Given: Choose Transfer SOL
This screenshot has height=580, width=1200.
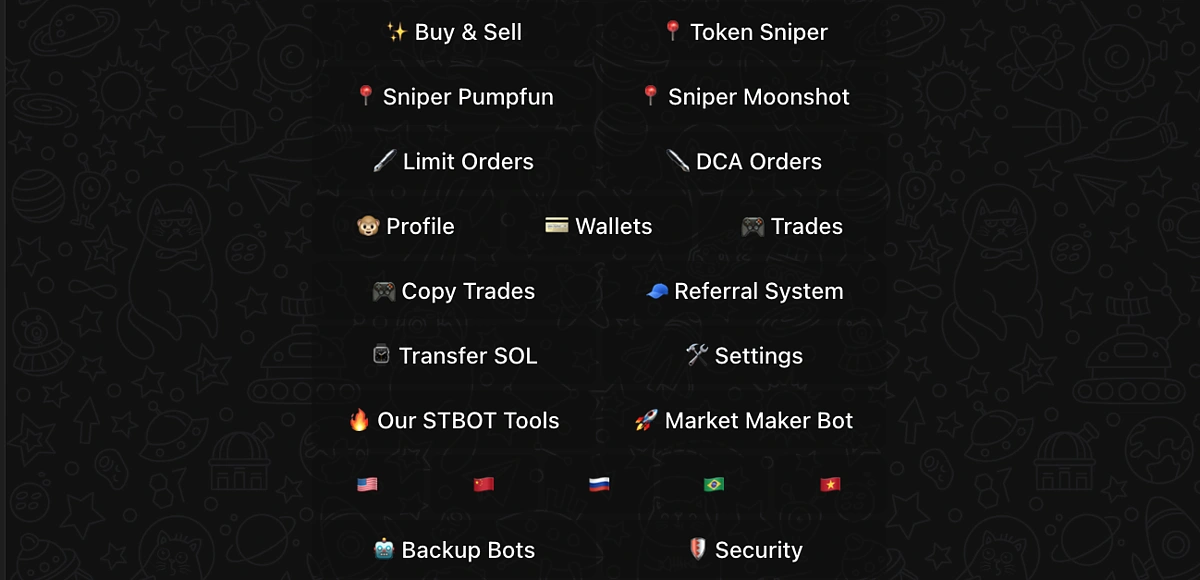Looking at the screenshot, I should click(x=454, y=356).
